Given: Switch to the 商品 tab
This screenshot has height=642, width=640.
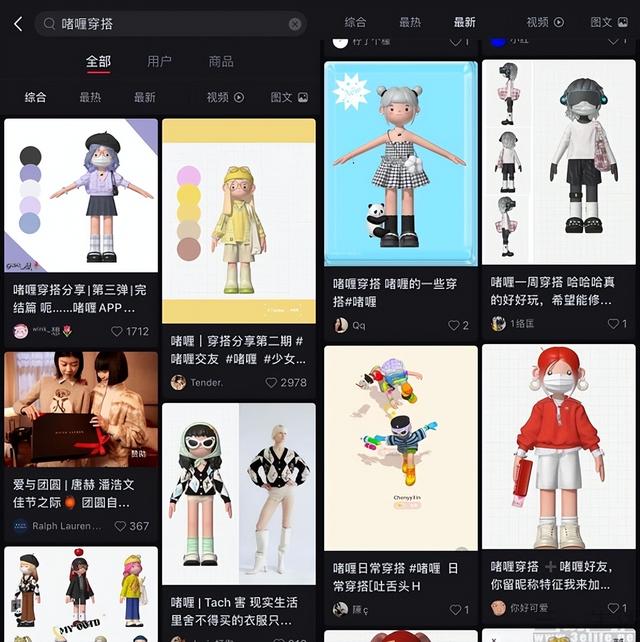Looking at the screenshot, I should click(221, 62).
